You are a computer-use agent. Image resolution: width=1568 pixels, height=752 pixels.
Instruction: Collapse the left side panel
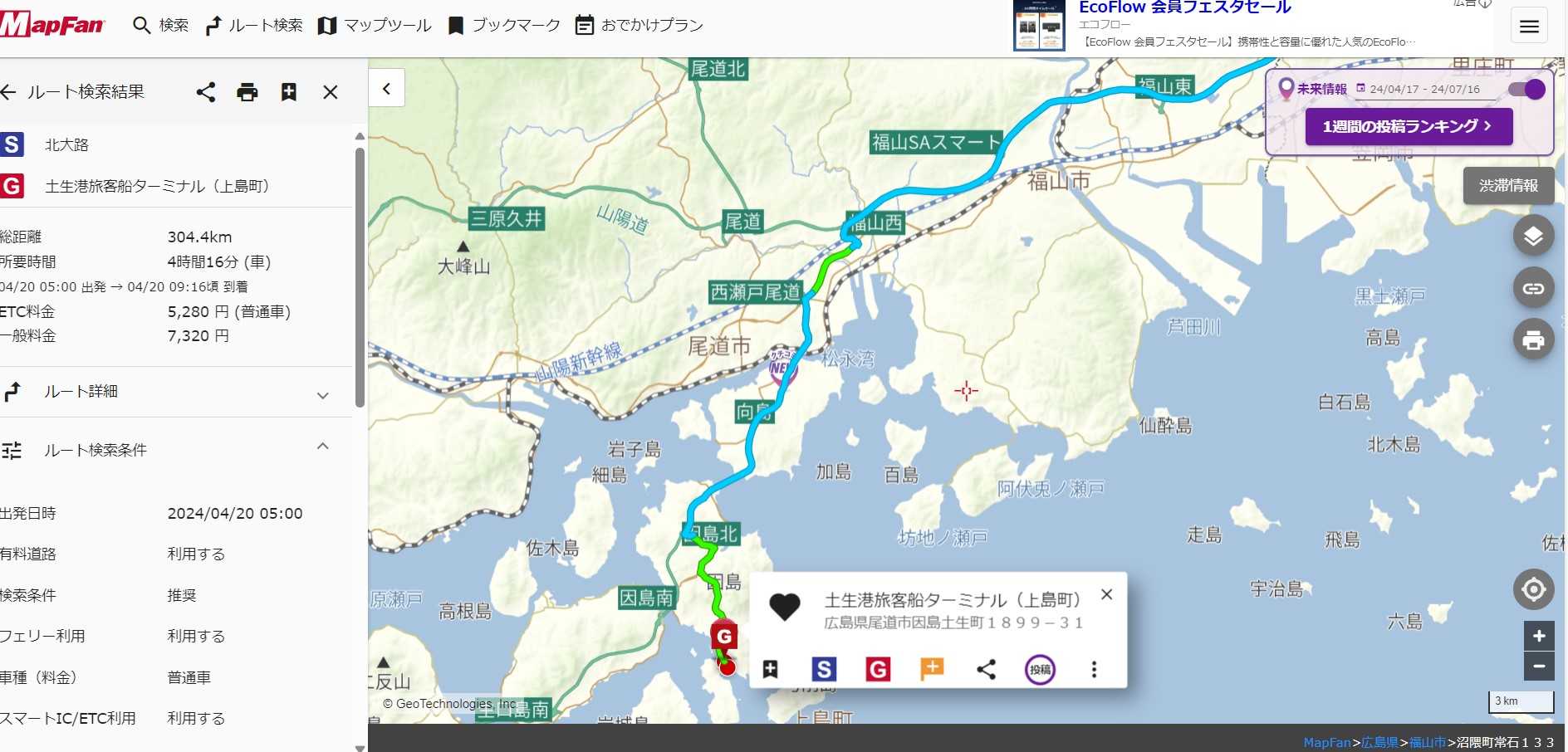pos(387,88)
